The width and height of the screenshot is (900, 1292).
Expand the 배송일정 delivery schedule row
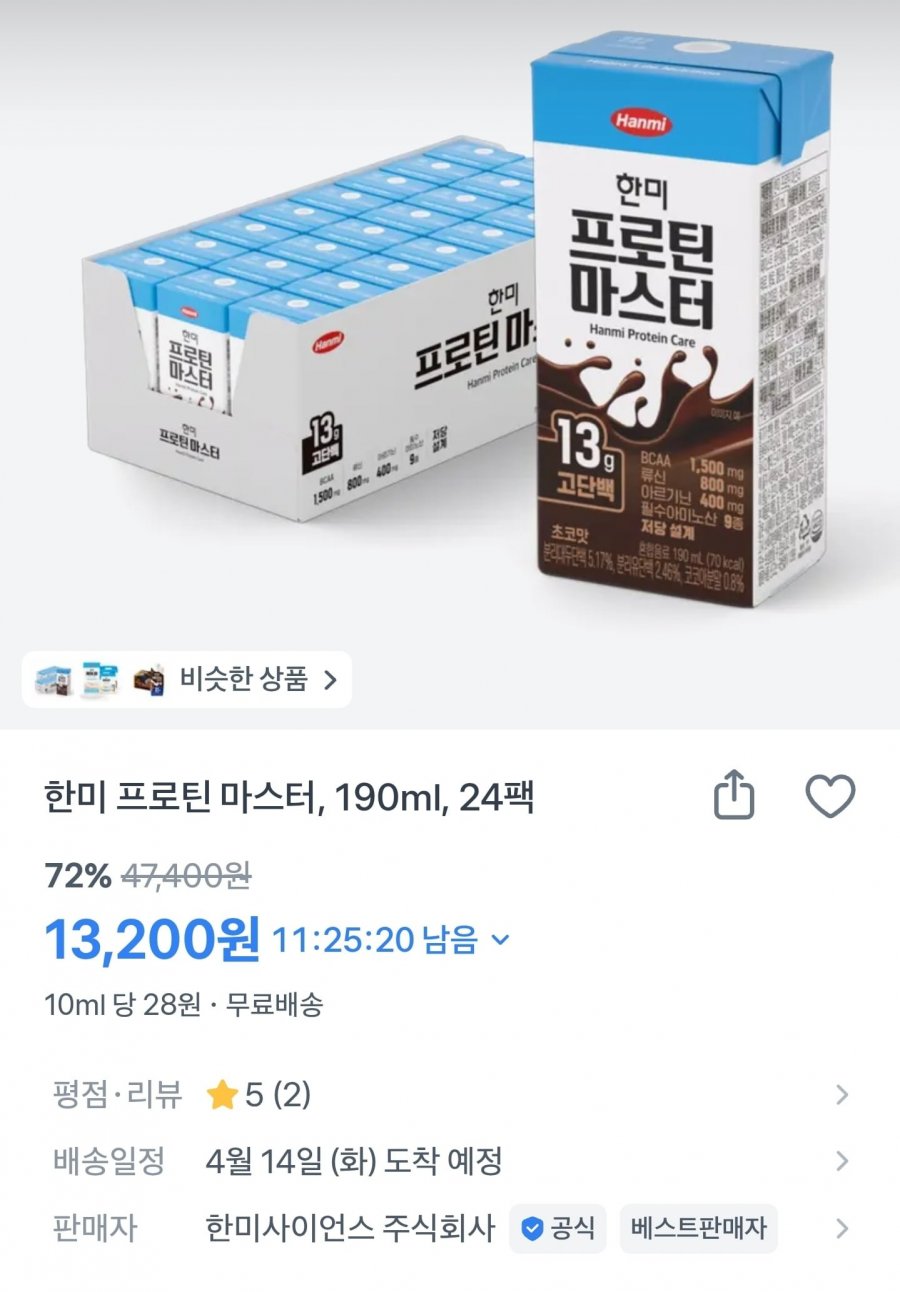coord(841,1160)
